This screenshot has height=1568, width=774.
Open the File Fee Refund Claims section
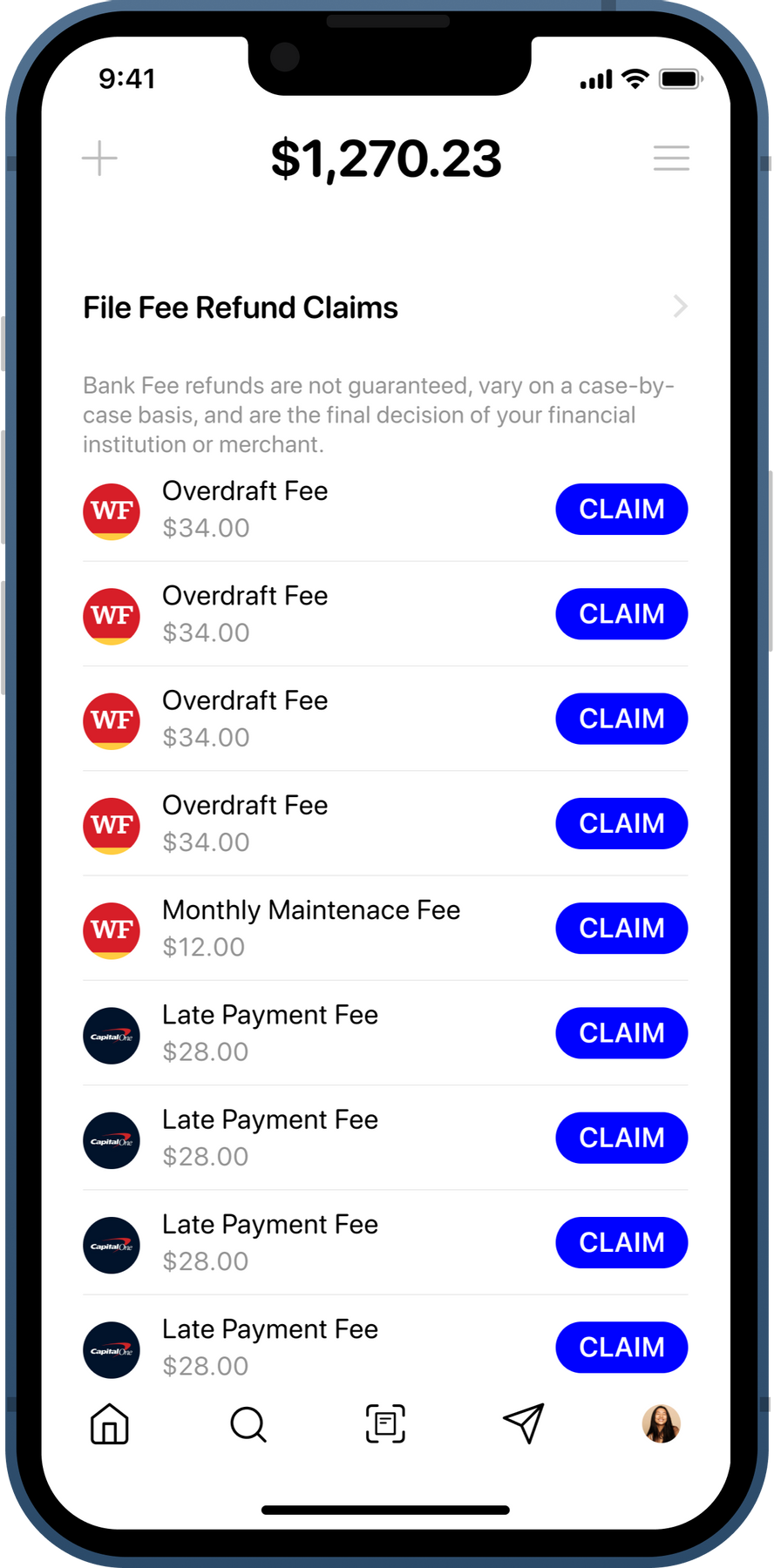(240, 307)
